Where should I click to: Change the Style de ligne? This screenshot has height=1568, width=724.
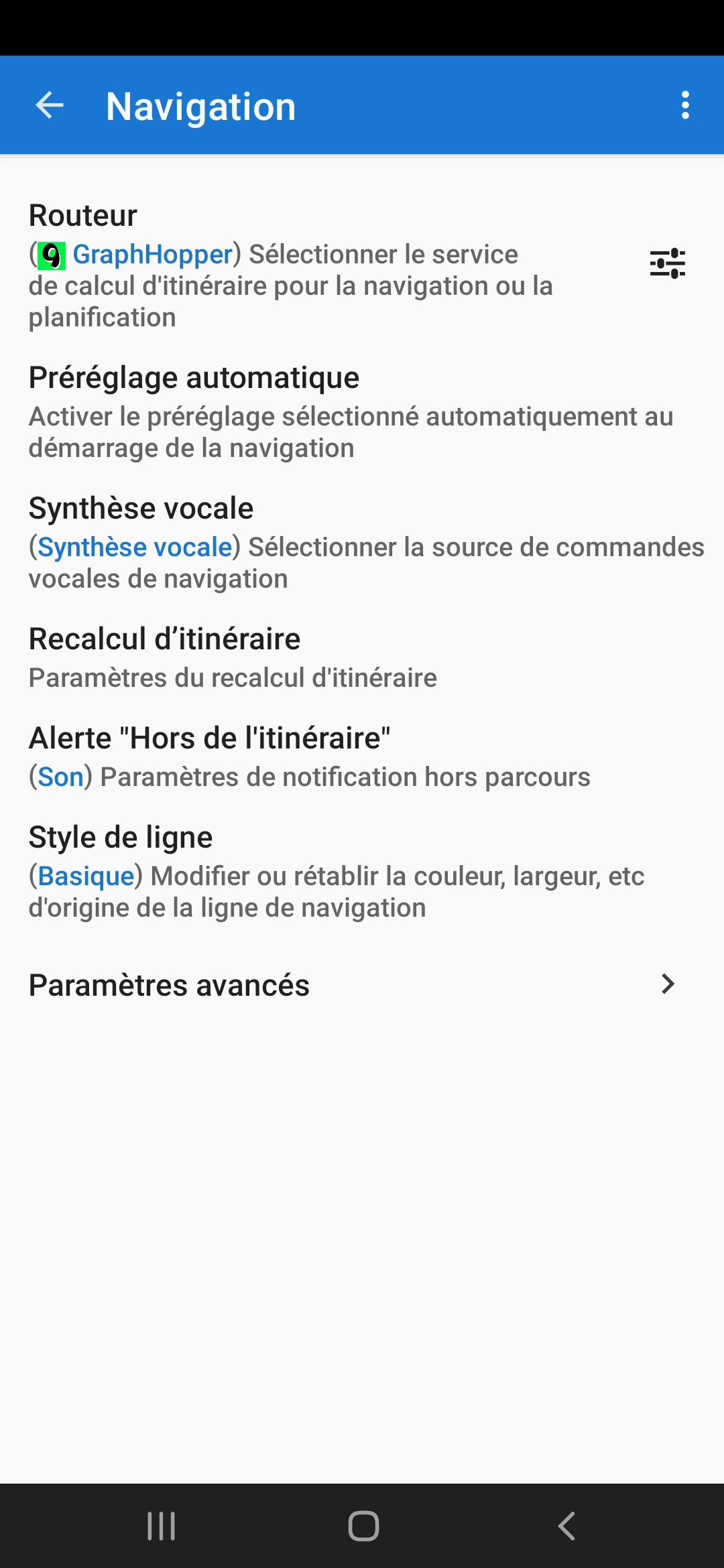click(362, 871)
